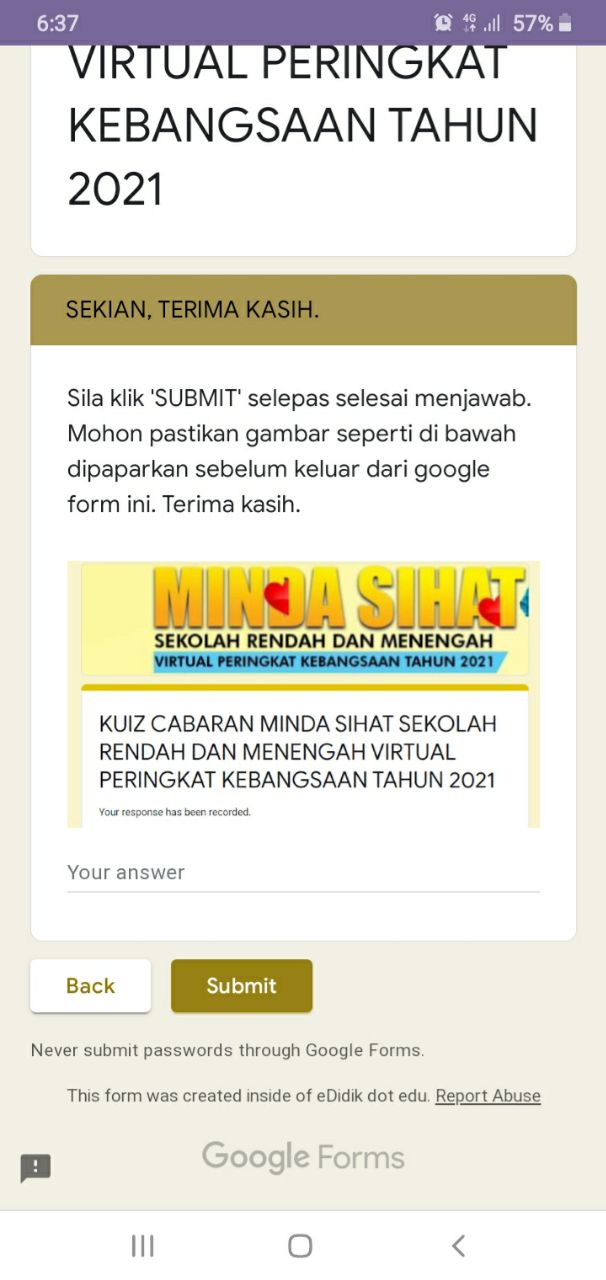Go to the system home screen

pos(300,1245)
